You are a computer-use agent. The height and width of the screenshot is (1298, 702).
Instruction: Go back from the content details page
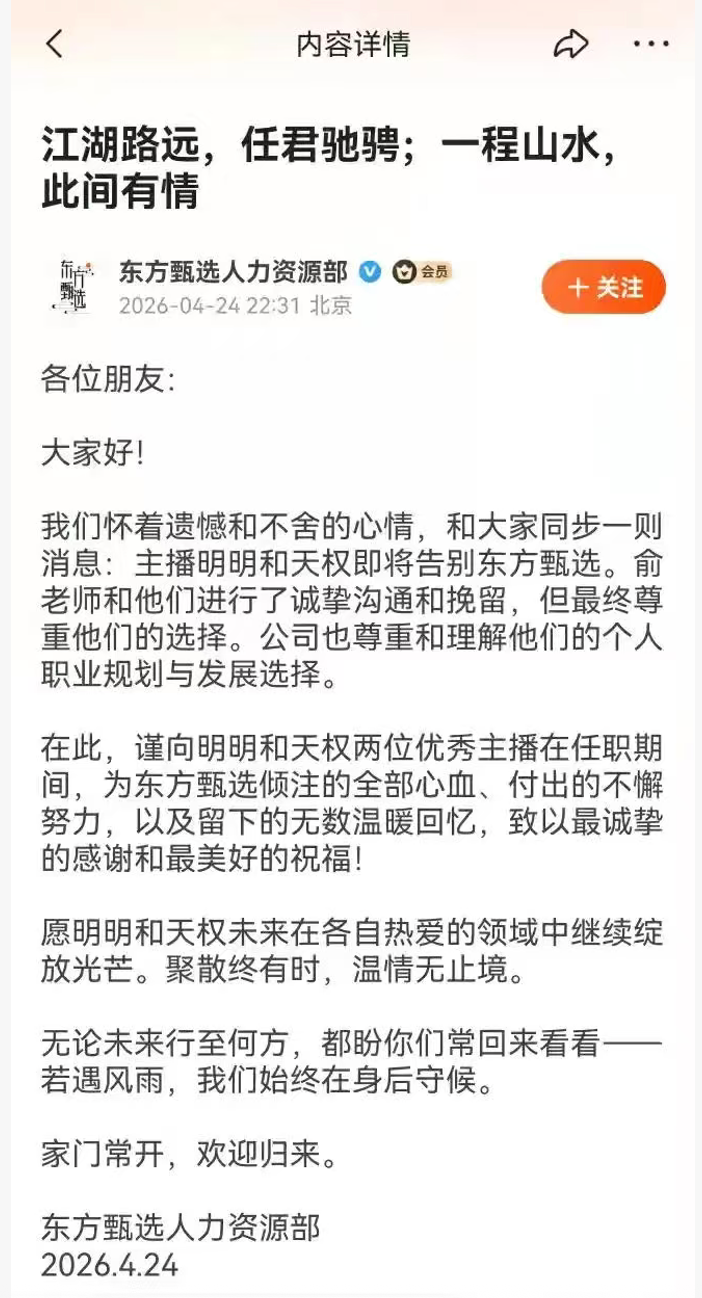[x=54, y=44]
